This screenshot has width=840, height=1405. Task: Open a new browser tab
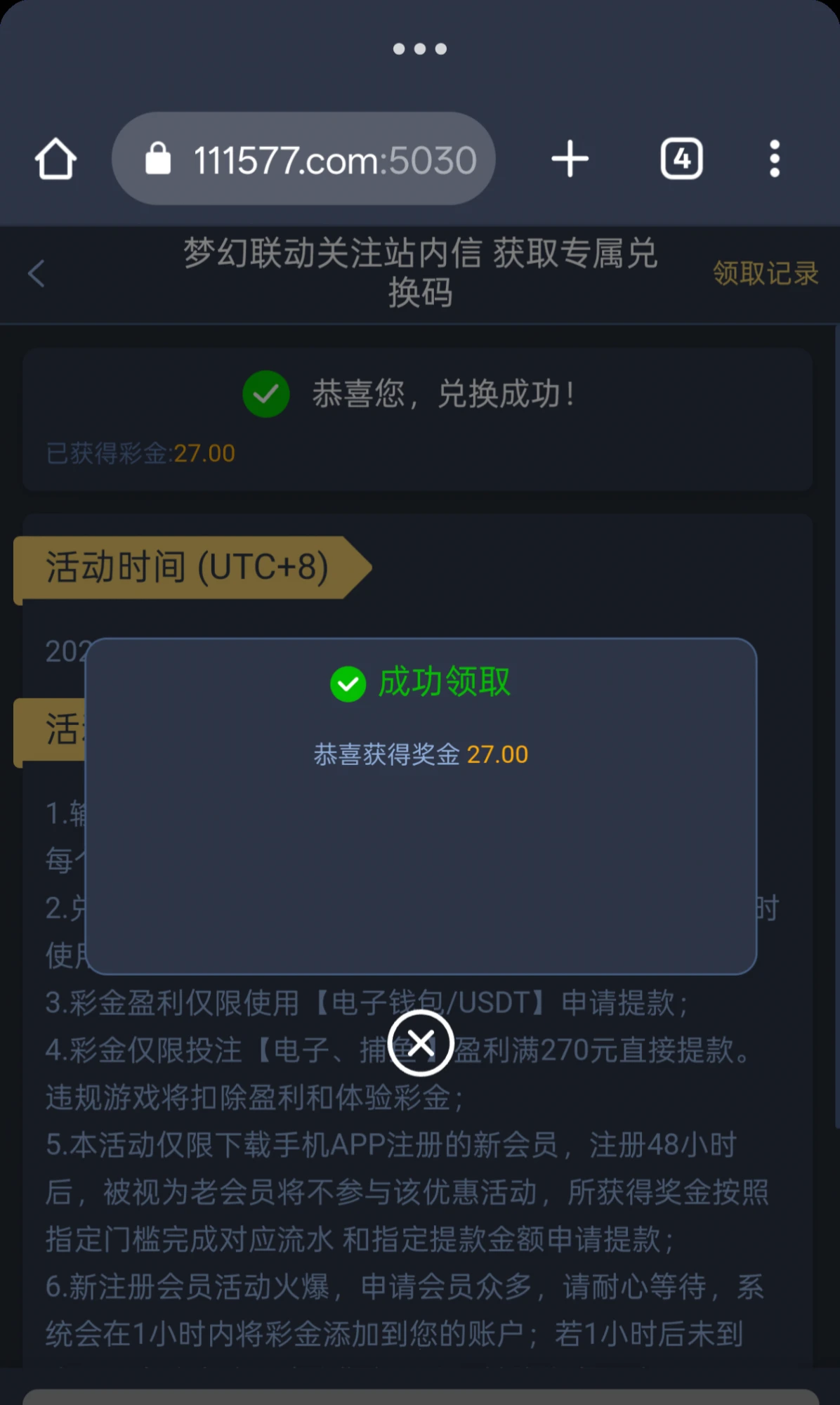(x=570, y=159)
